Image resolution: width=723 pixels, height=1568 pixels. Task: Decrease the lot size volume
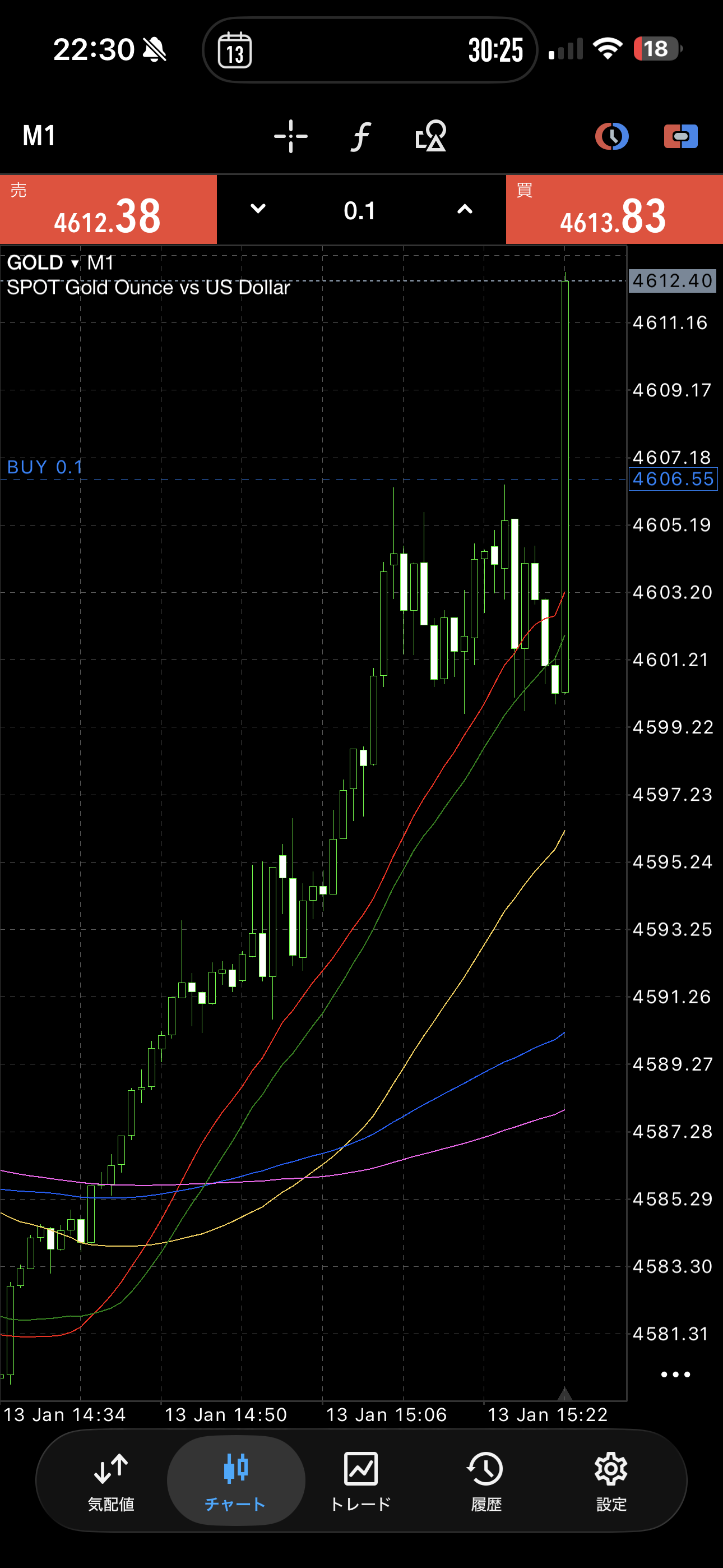click(258, 209)
